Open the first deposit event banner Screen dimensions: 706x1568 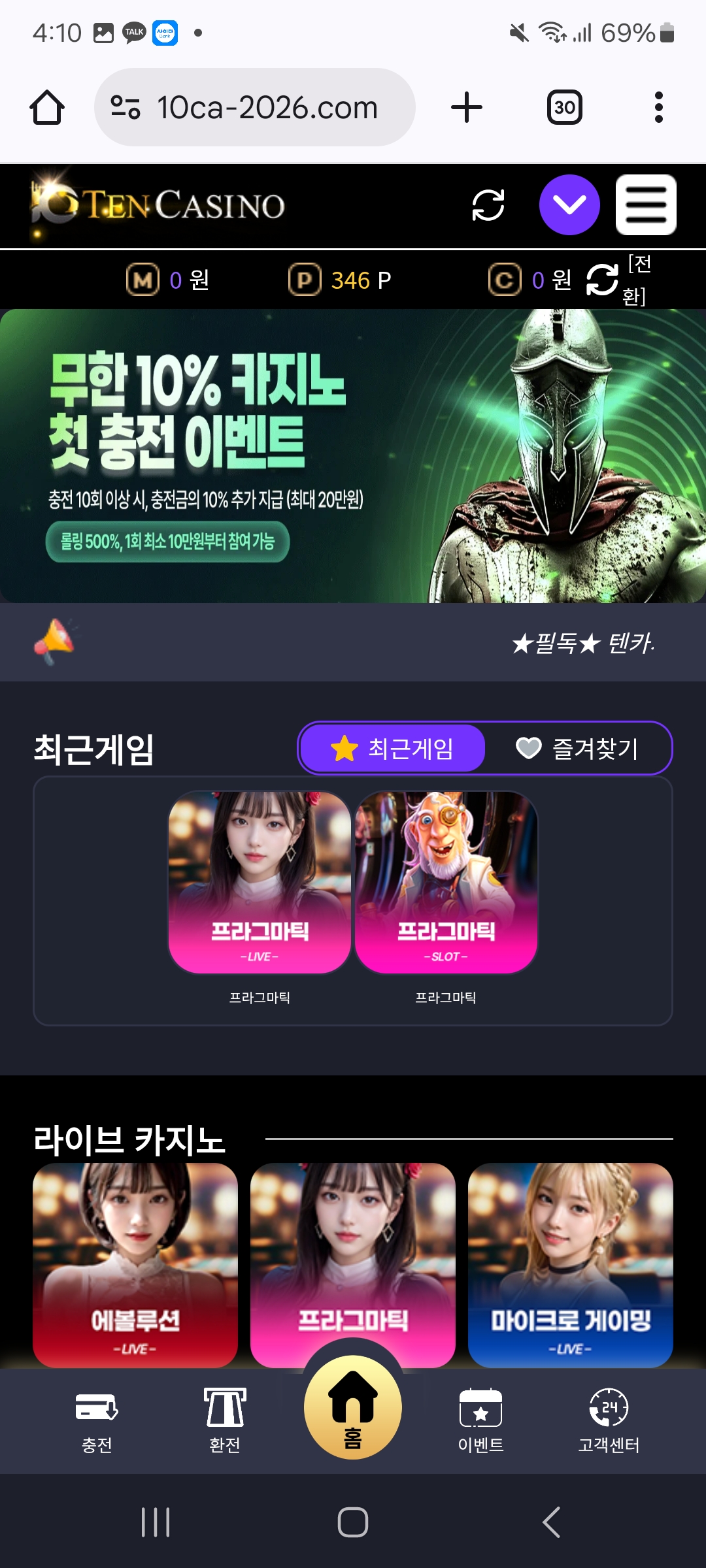(353, 455)
